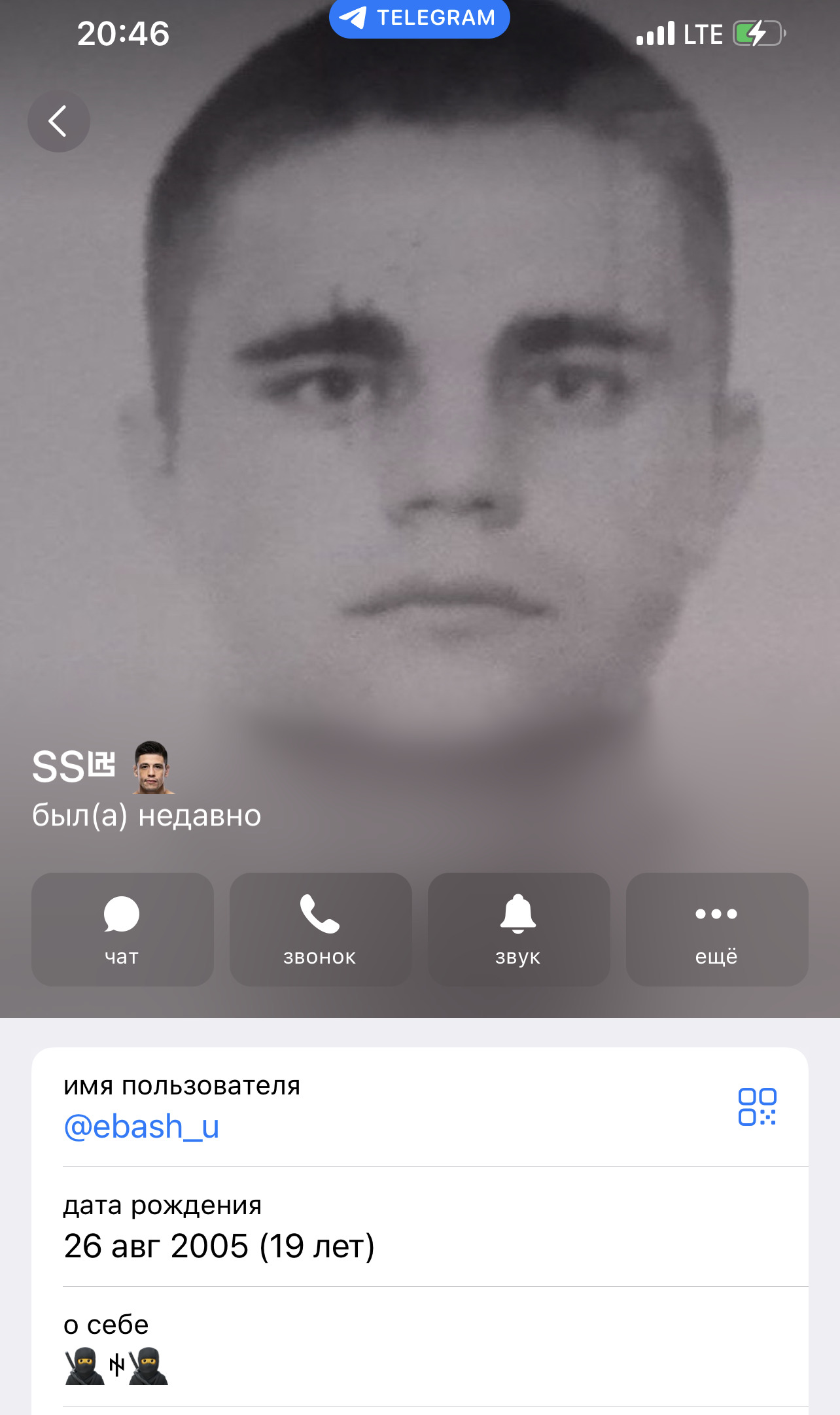Open chat via the чат button

pos(122,929)
